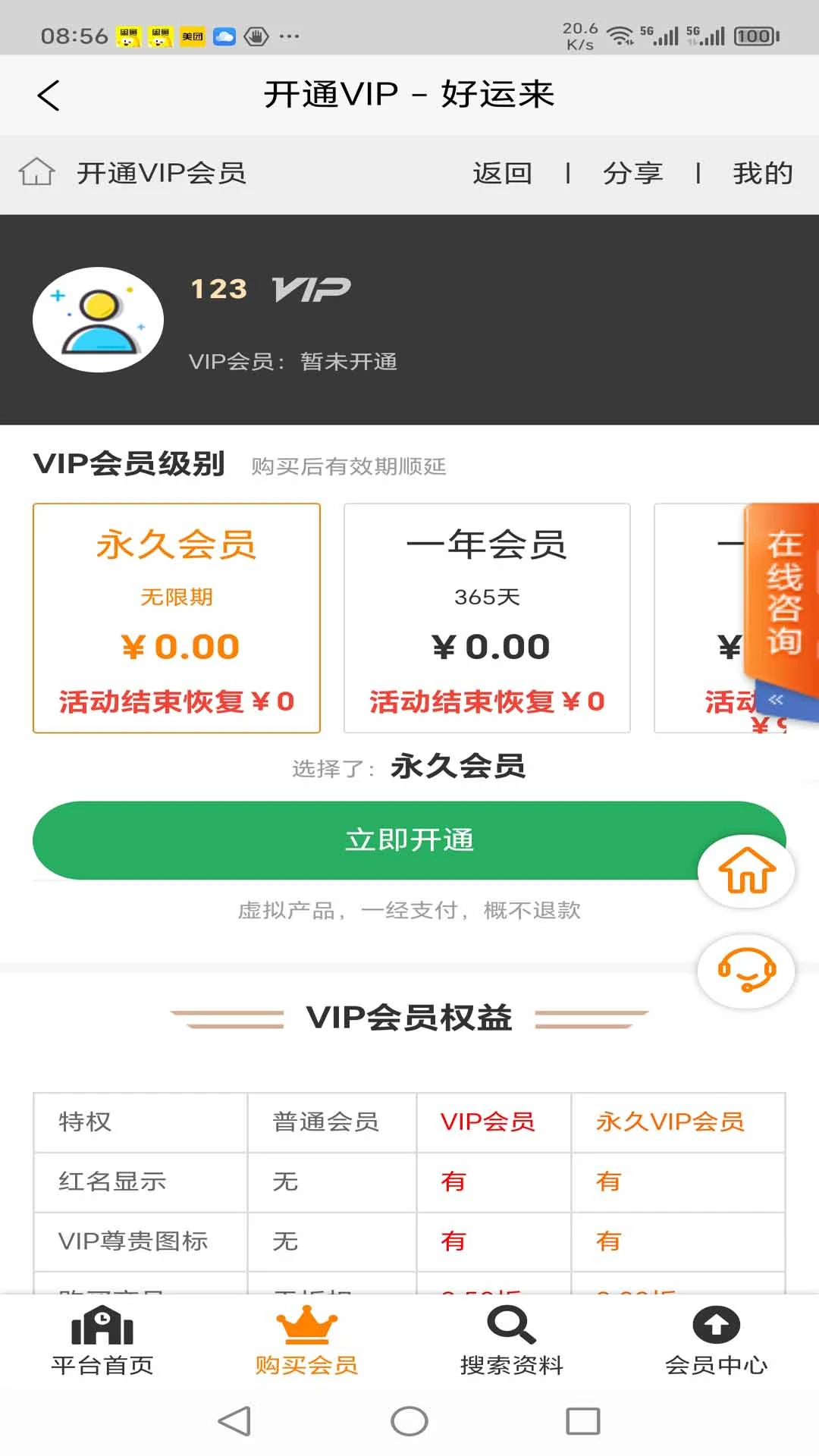Open customer service via the headset icon

coord(747,971)
